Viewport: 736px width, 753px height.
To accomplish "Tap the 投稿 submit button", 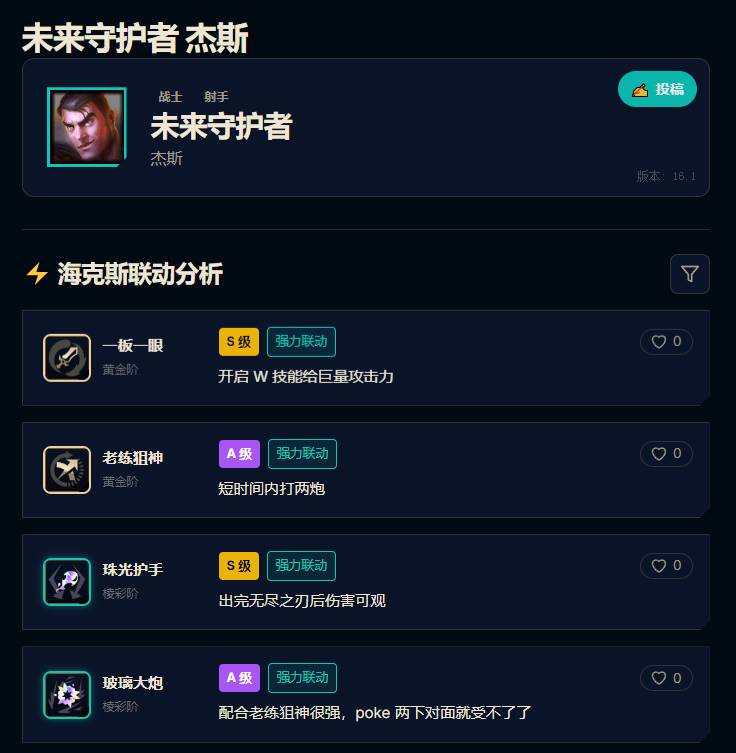I will 657,89.
